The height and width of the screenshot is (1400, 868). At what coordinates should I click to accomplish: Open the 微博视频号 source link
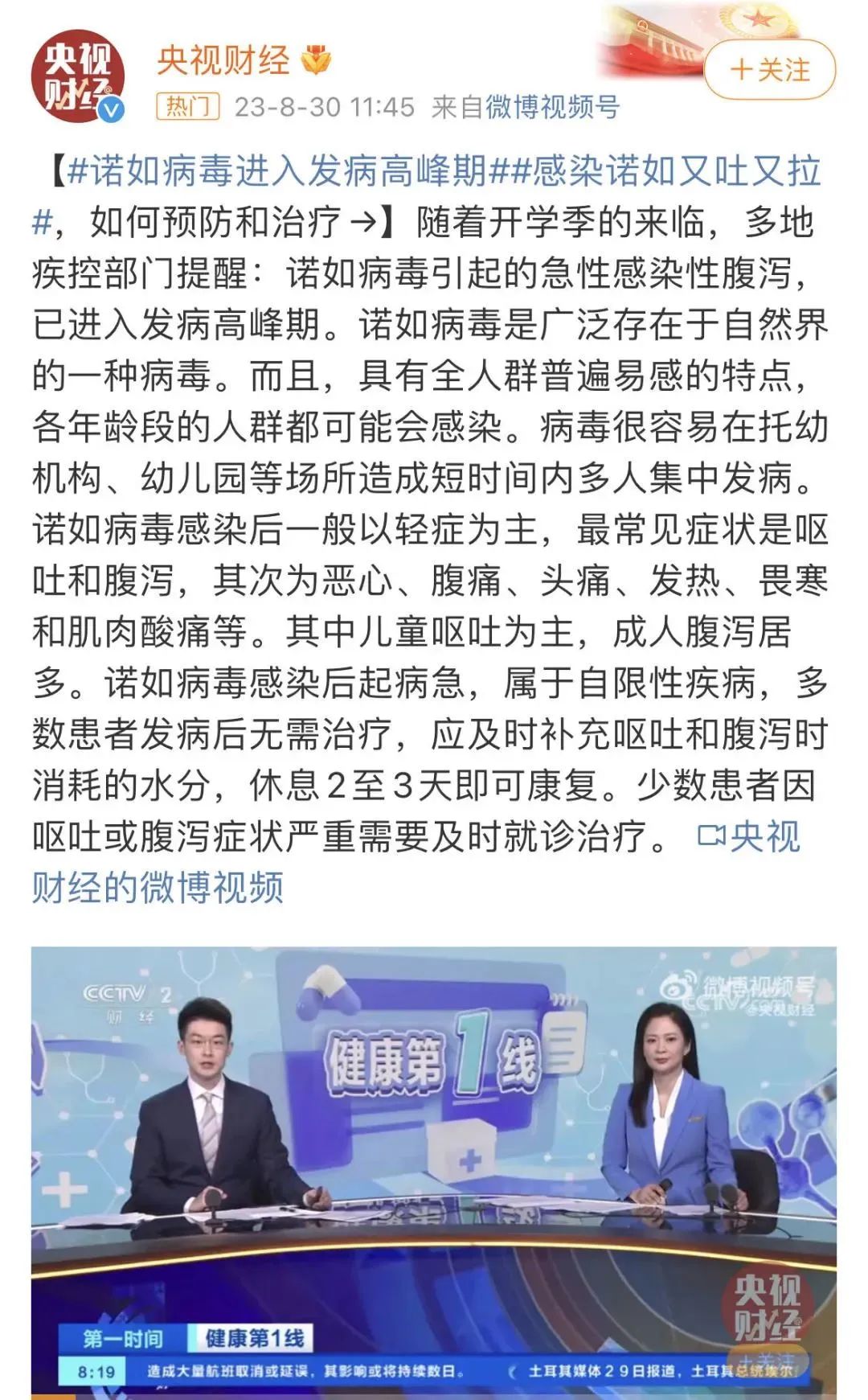[x=552, y=107]
